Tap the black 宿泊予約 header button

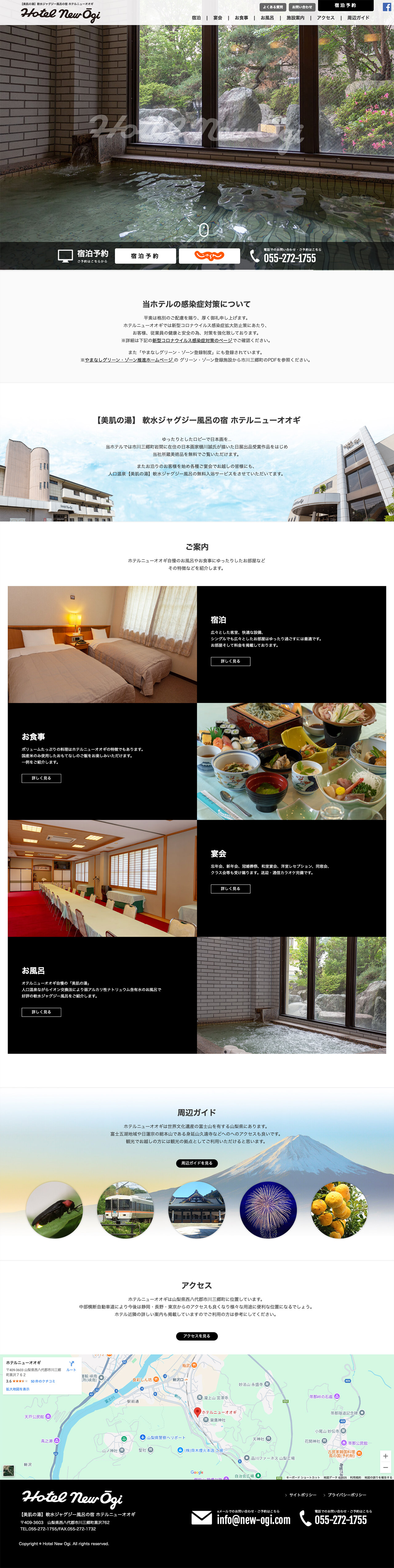tap(345, 6)
